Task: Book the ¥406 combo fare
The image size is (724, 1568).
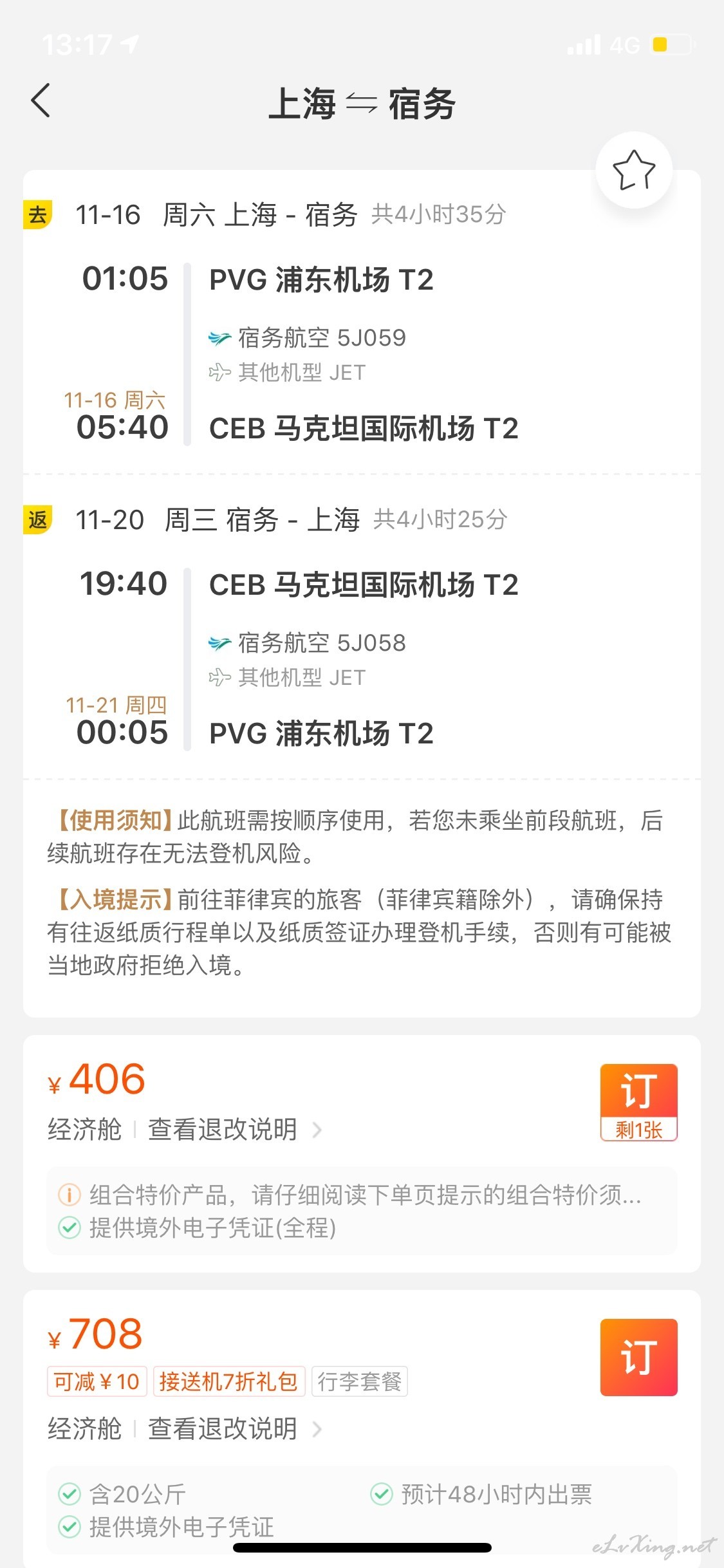Action: [x=638, y=1102]
